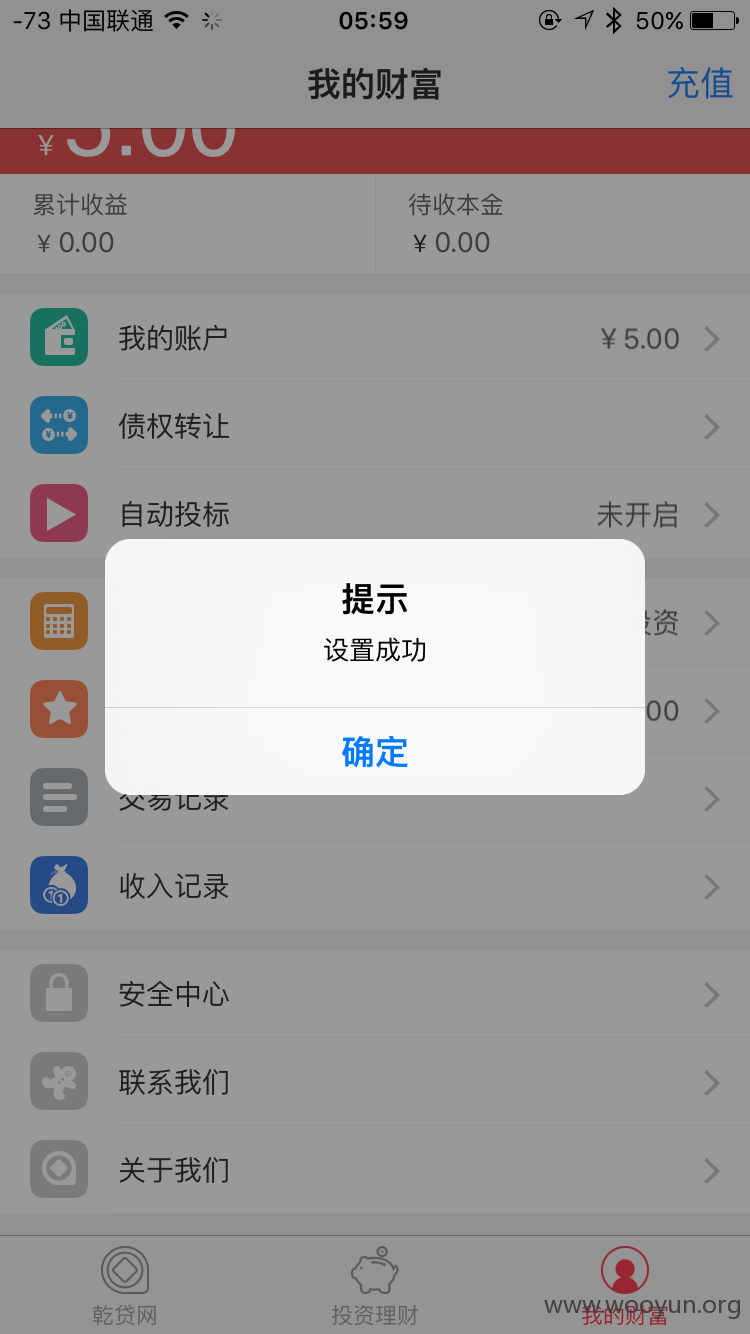Open the 充值 recharge page

point(700,84)
